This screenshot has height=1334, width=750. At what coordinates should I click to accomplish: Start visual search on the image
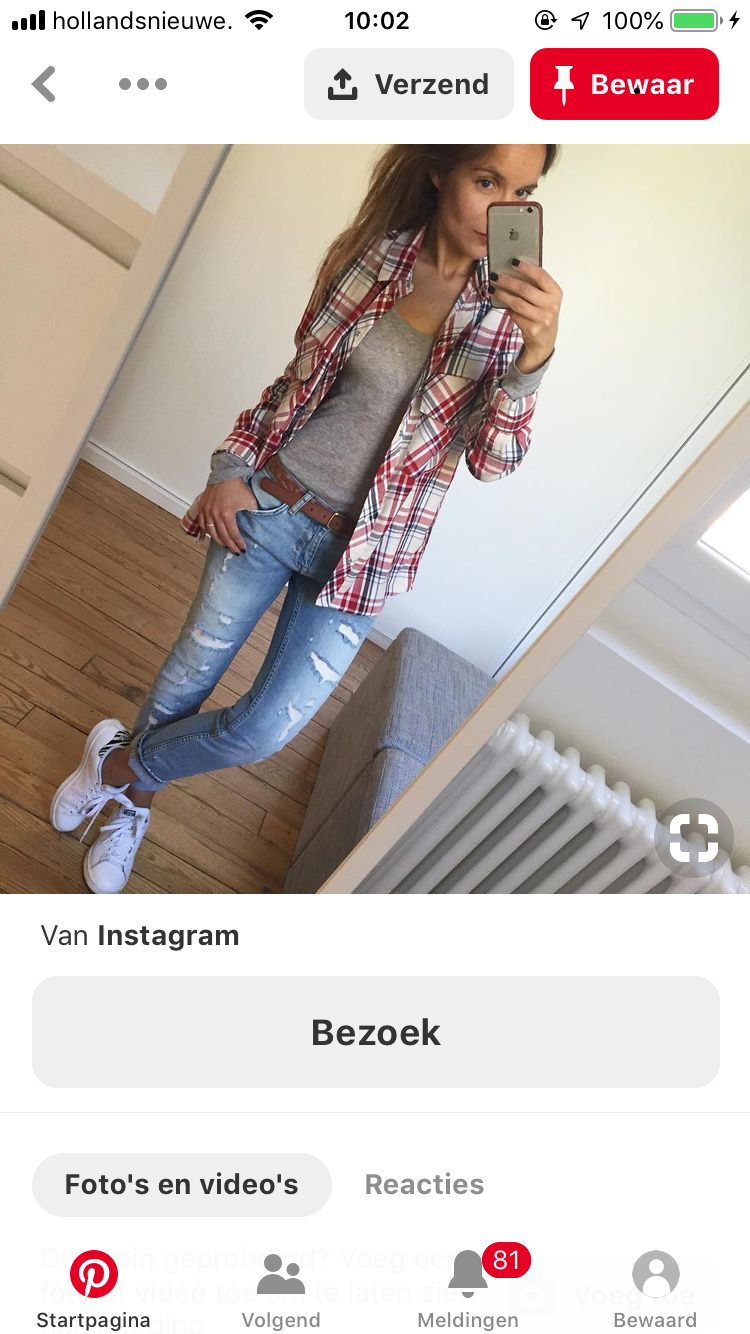(x=694, y=838)
